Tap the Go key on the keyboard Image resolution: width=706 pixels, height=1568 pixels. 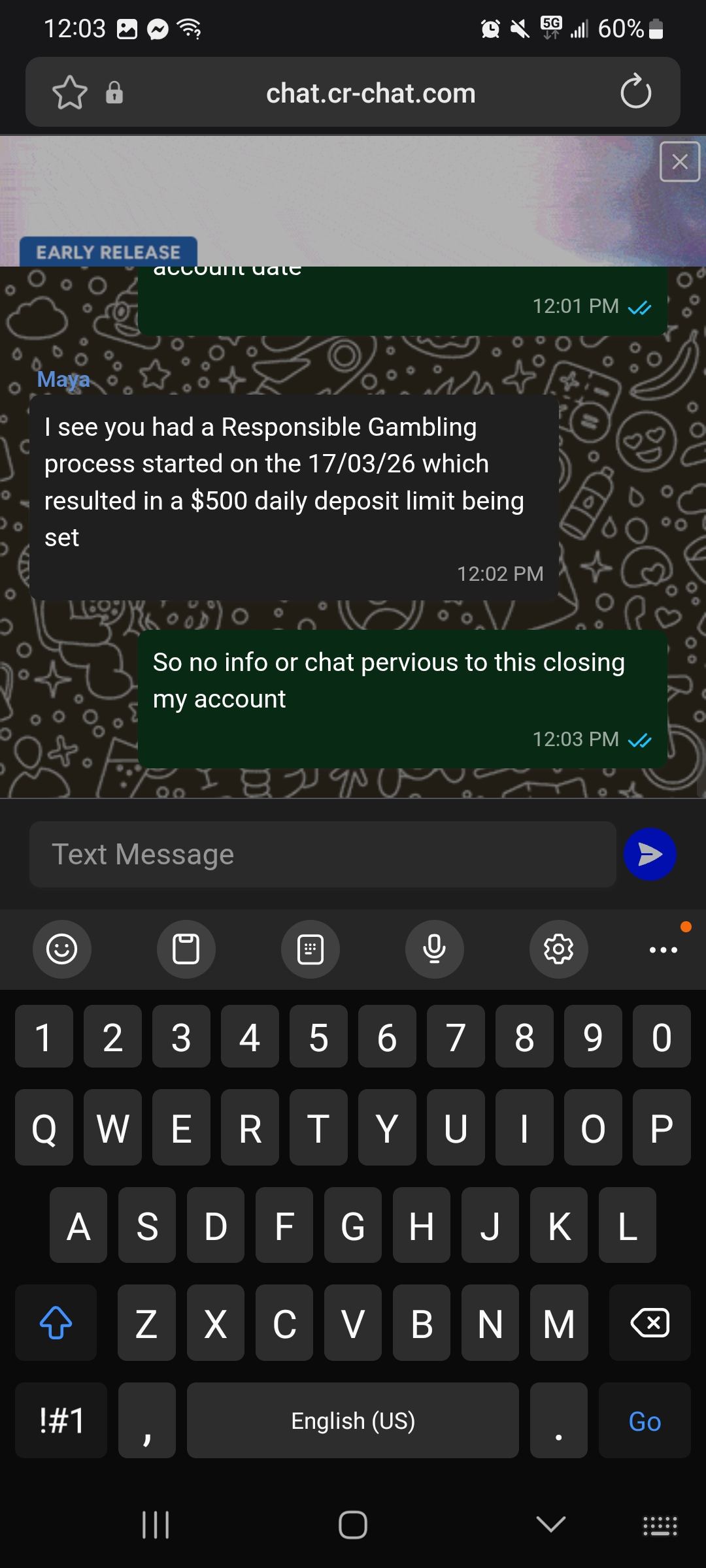(645, 1422)
